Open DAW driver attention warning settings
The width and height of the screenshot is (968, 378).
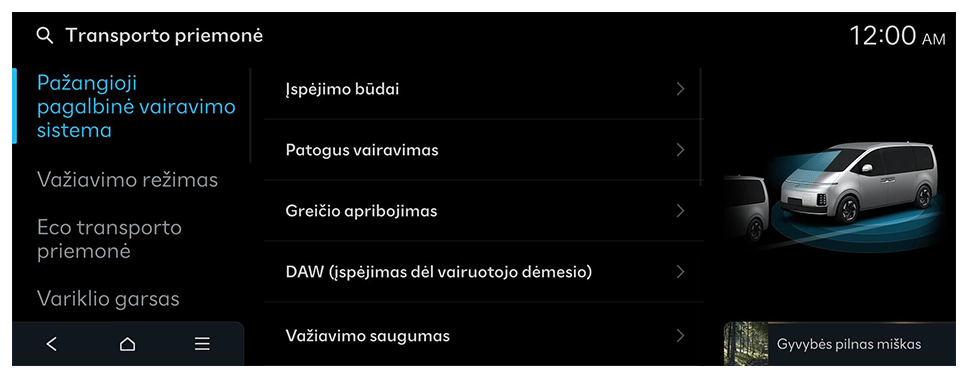483,272
